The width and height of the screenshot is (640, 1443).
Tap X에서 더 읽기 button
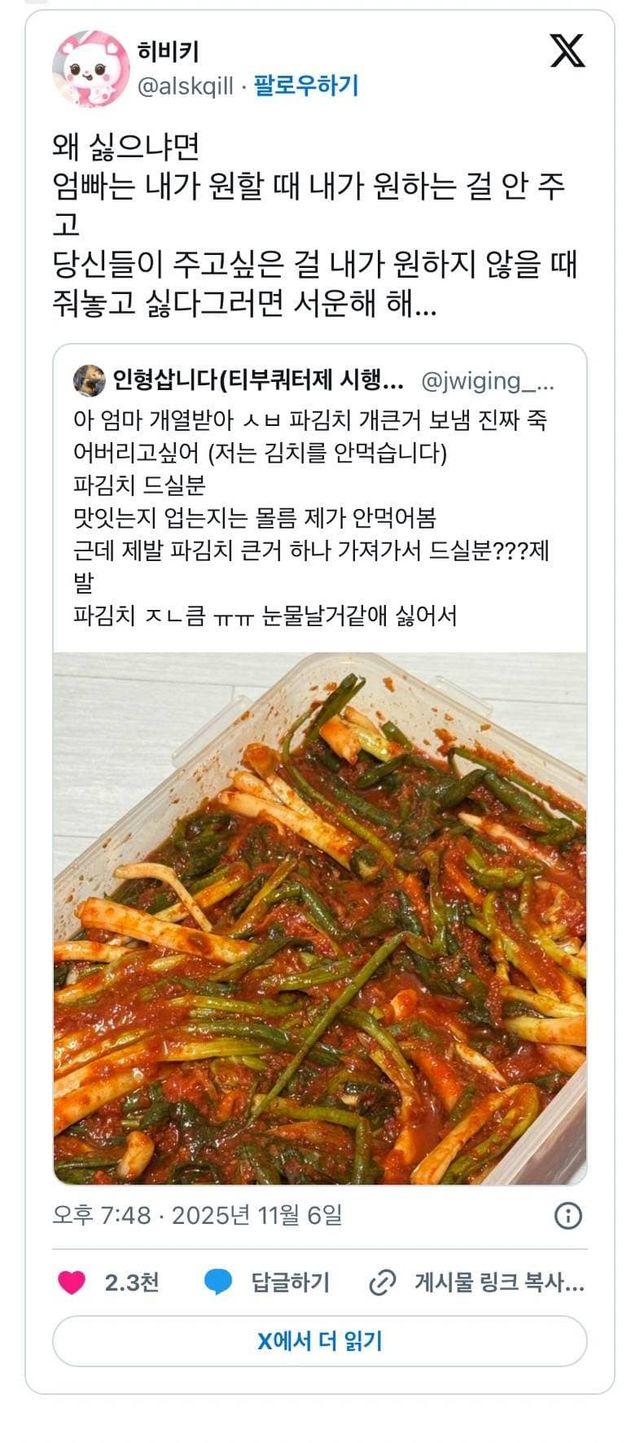point(319,1341)
